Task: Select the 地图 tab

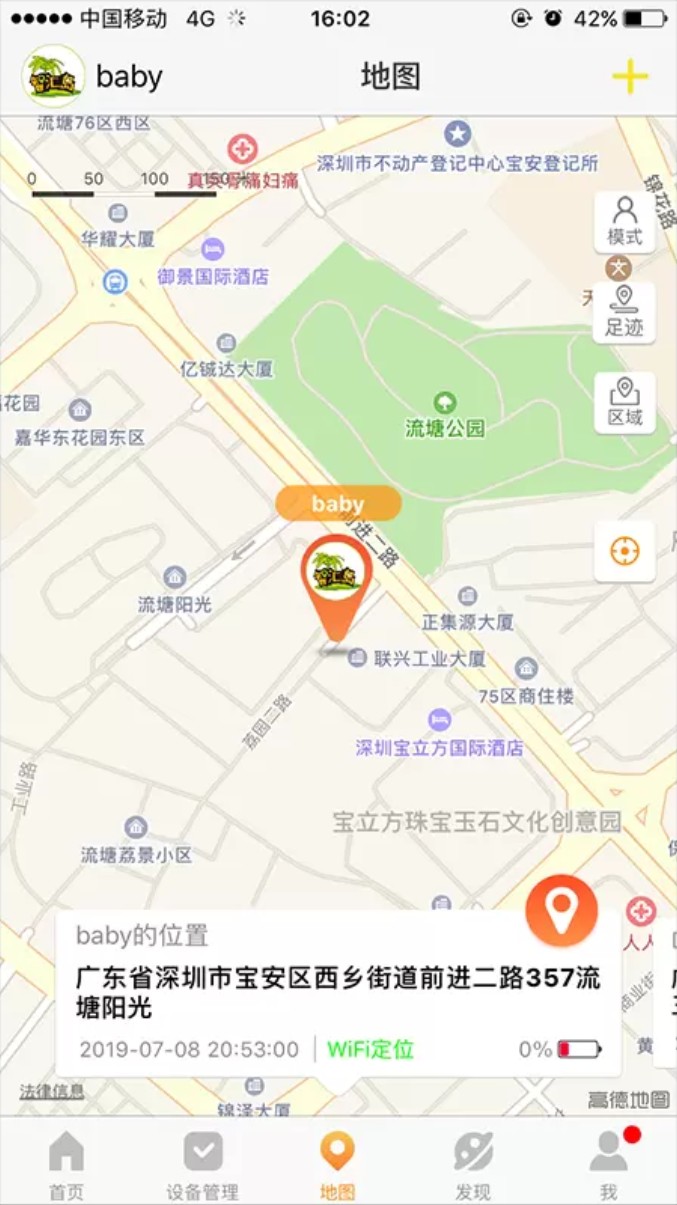Action: coord(338,1163)
